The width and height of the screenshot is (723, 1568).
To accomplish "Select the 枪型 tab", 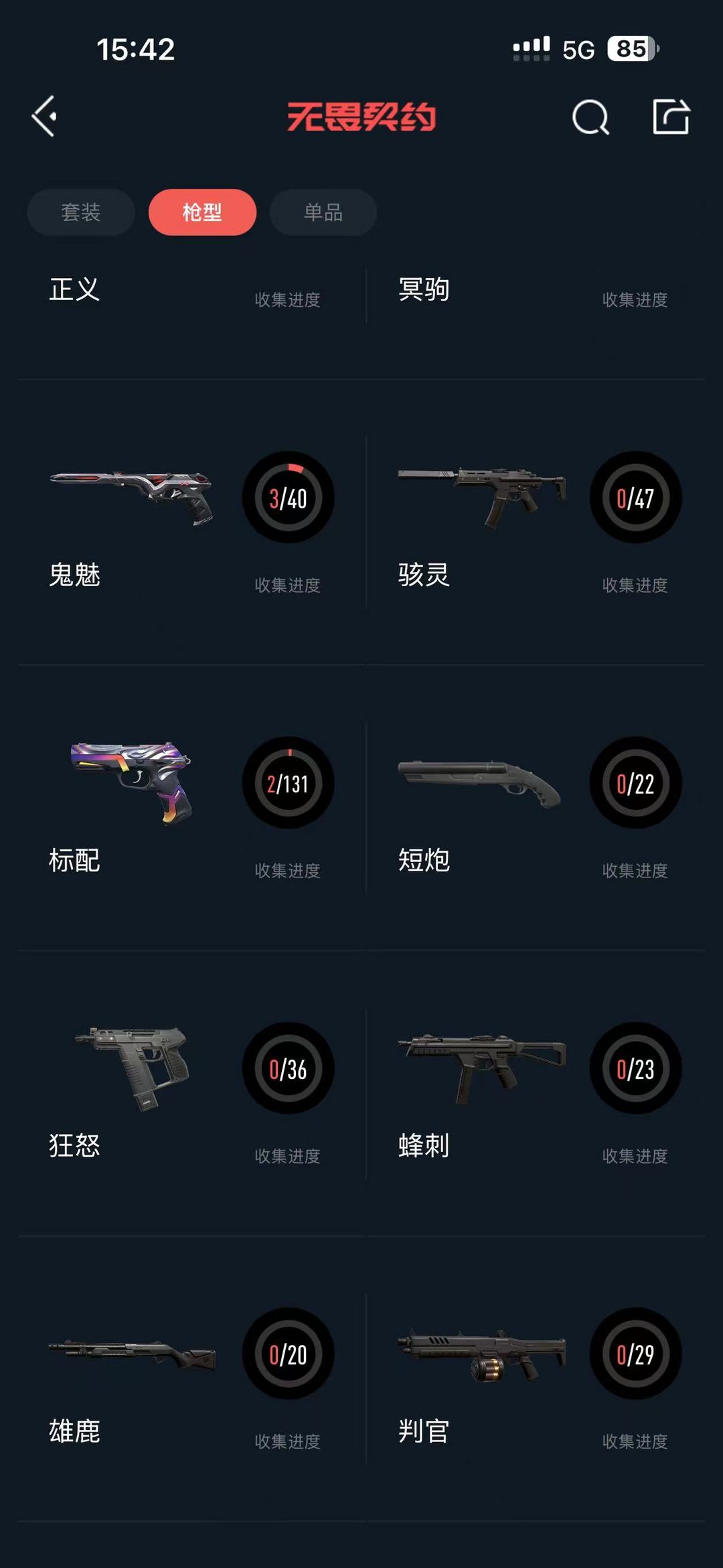I will pyautogui.click(x=202, y=212).
